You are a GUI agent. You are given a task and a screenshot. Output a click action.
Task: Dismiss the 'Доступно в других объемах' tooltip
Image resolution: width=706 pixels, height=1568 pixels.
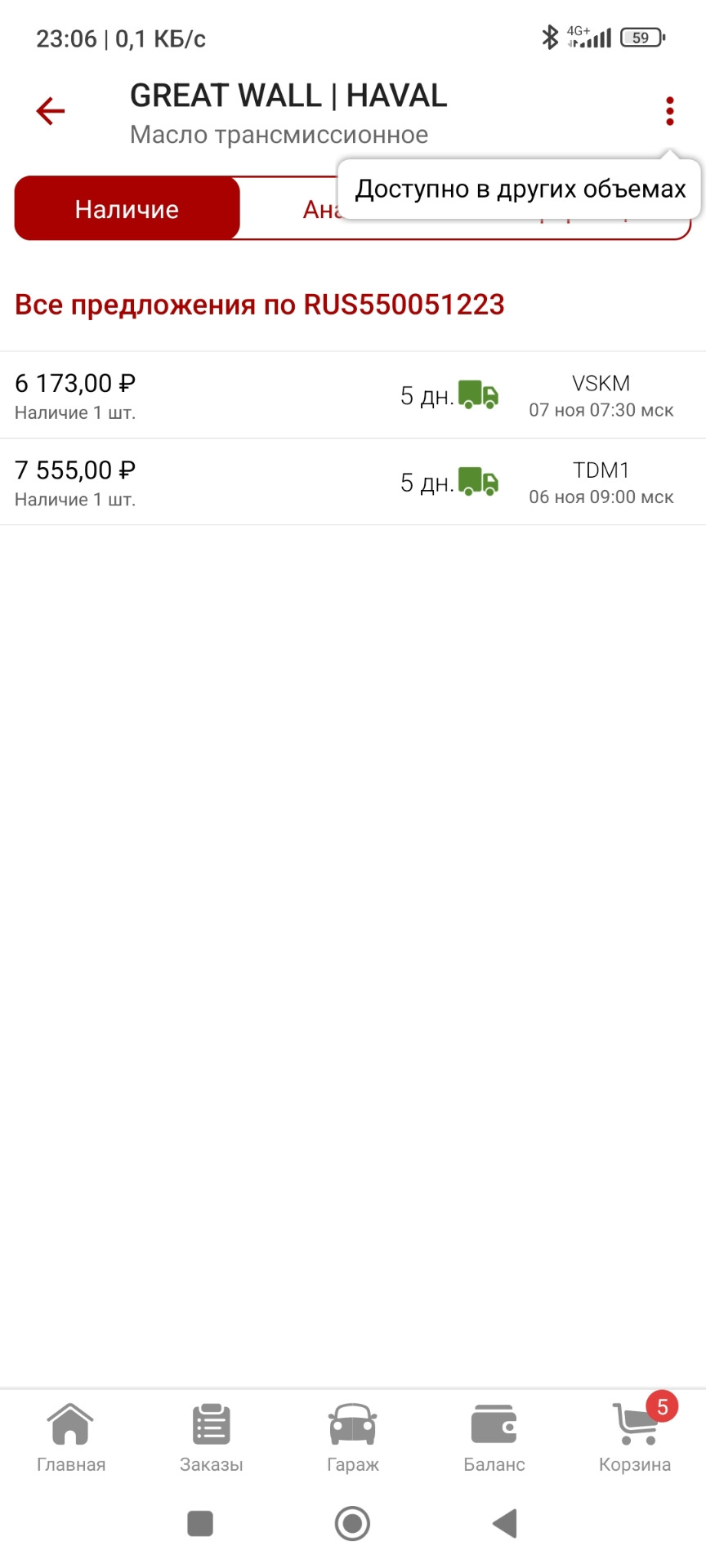point(521,189)
